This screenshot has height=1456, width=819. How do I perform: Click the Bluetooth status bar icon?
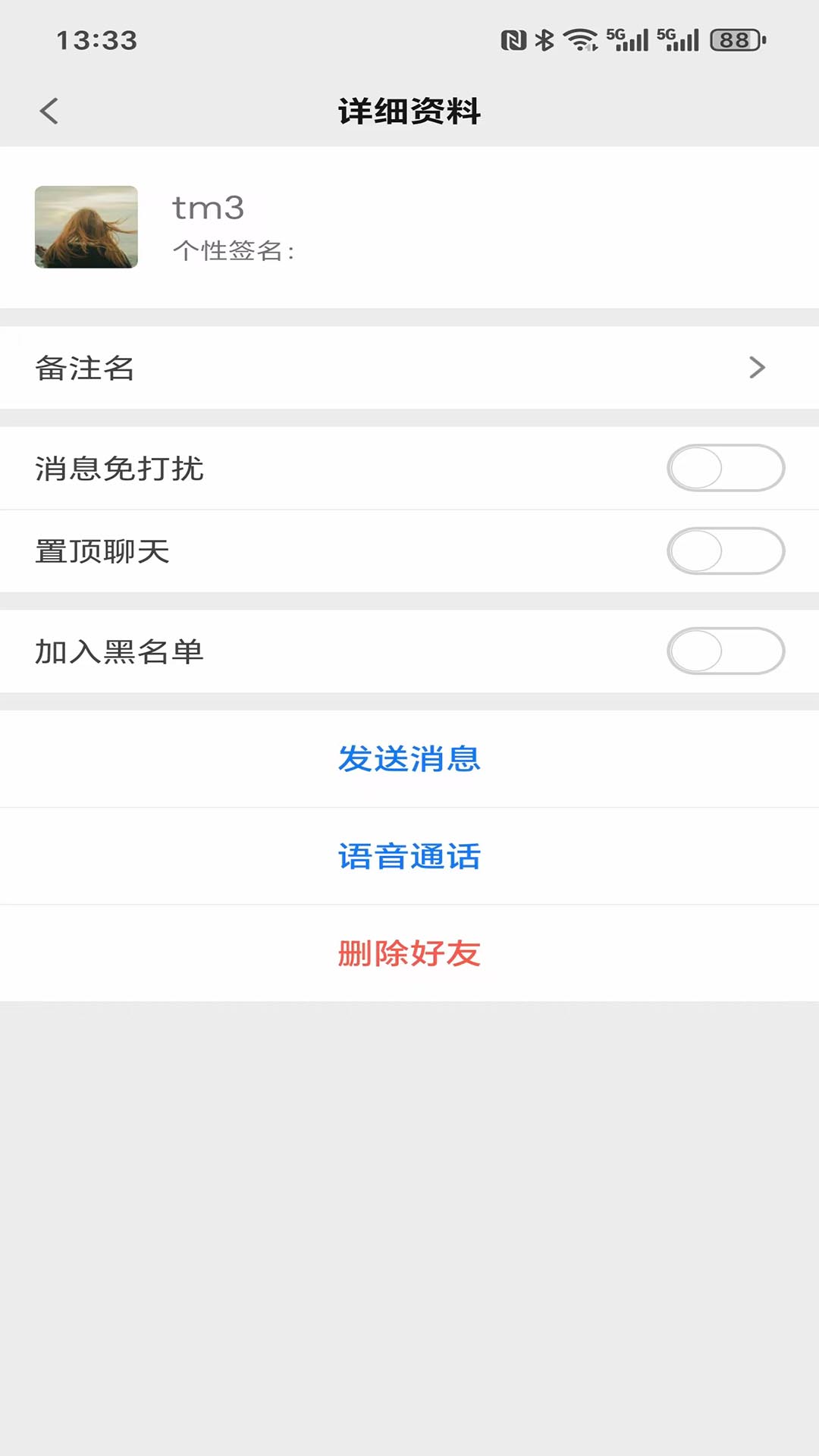pyautogui.click(x=544, y=39)
